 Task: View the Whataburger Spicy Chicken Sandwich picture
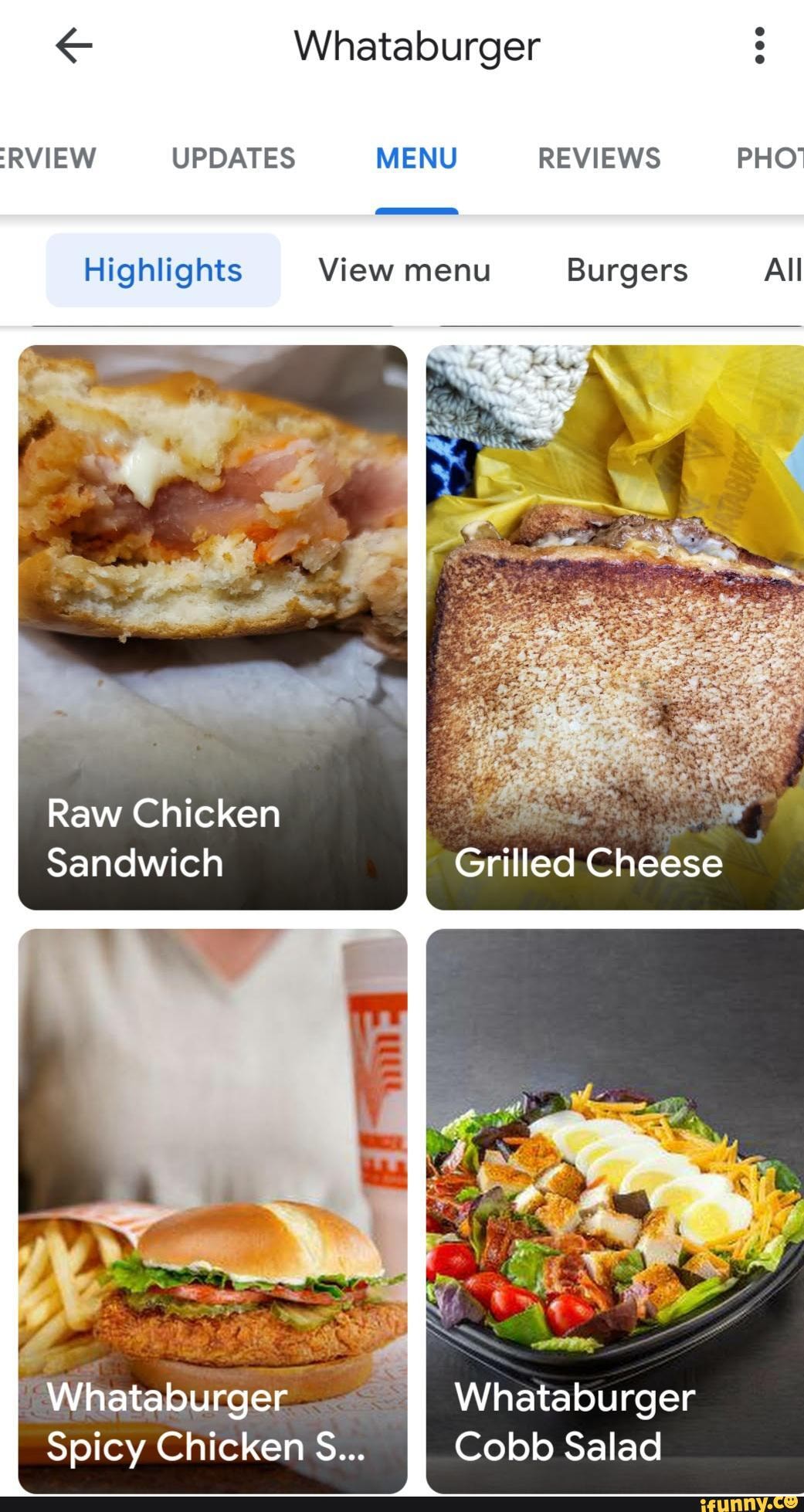pos(212,1205)
